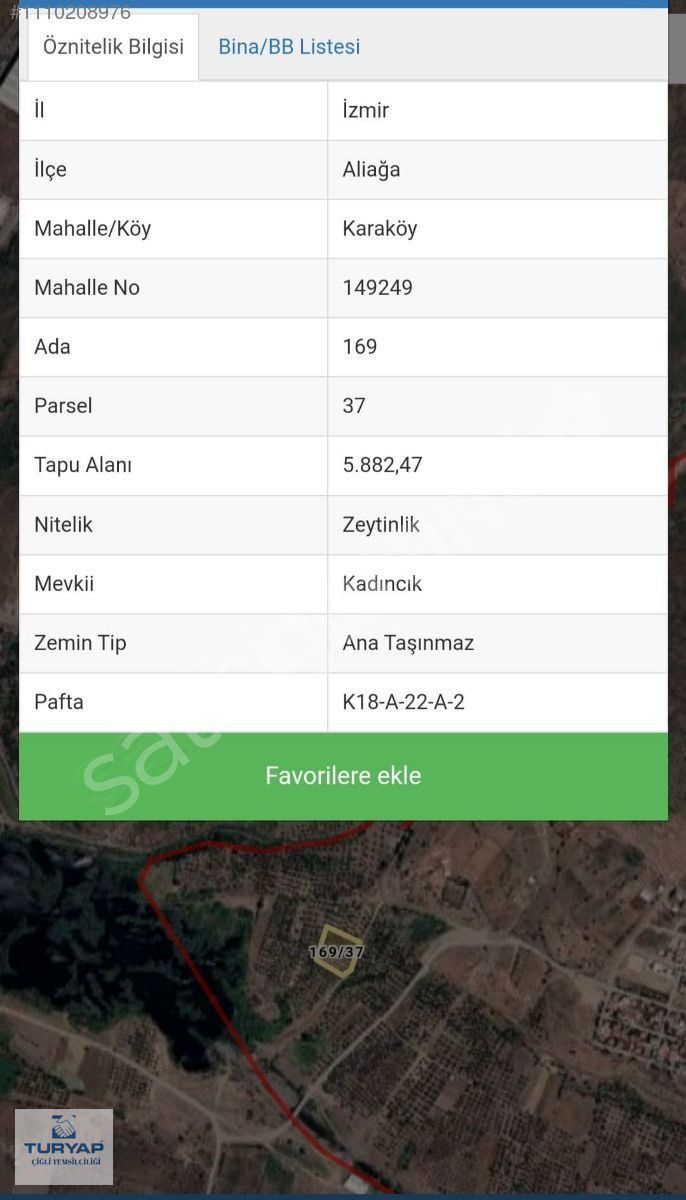Viewport: 686px width, 1200px height.
Task: Tap the Favorilere ekle button
Action: tap(343, 776)
